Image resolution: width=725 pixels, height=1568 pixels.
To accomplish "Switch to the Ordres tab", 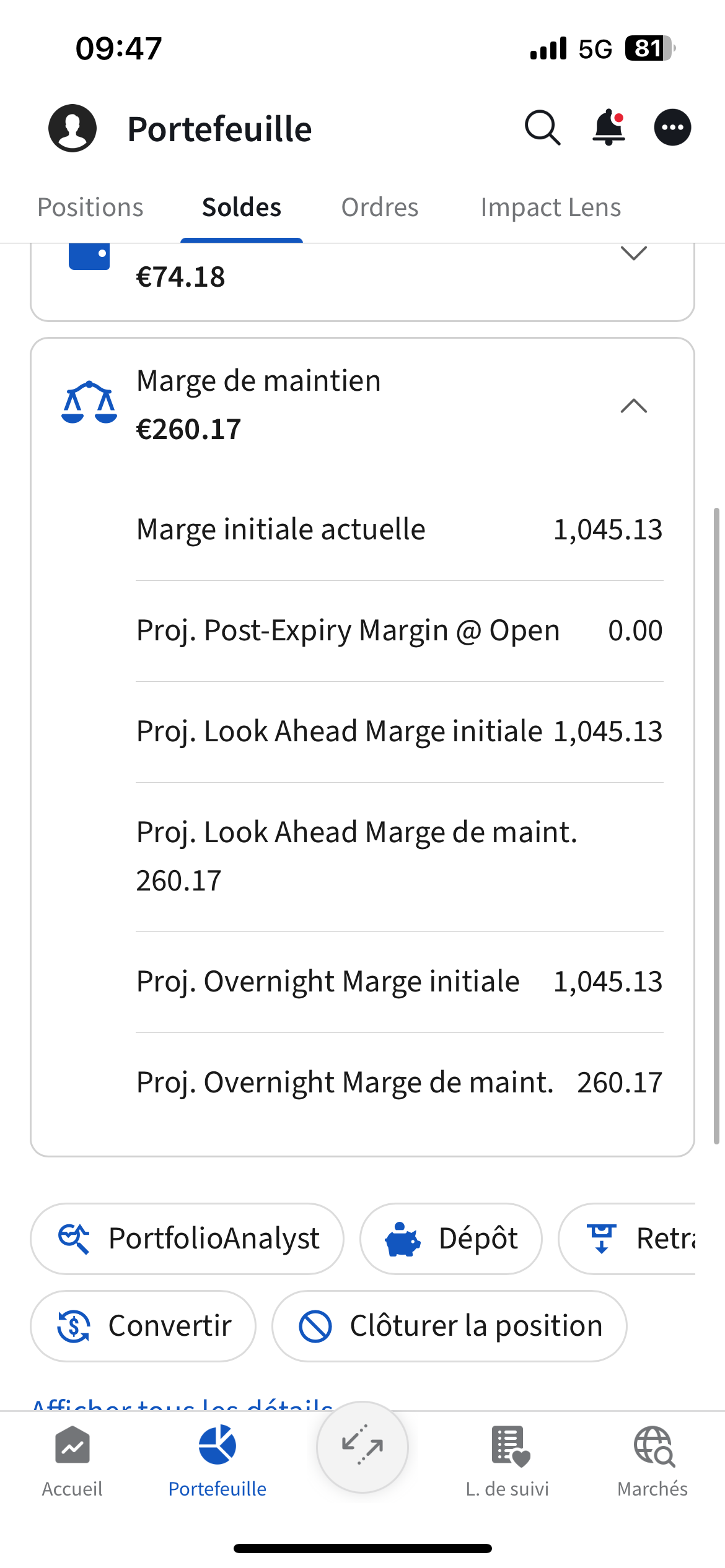I will click(380, 207).
